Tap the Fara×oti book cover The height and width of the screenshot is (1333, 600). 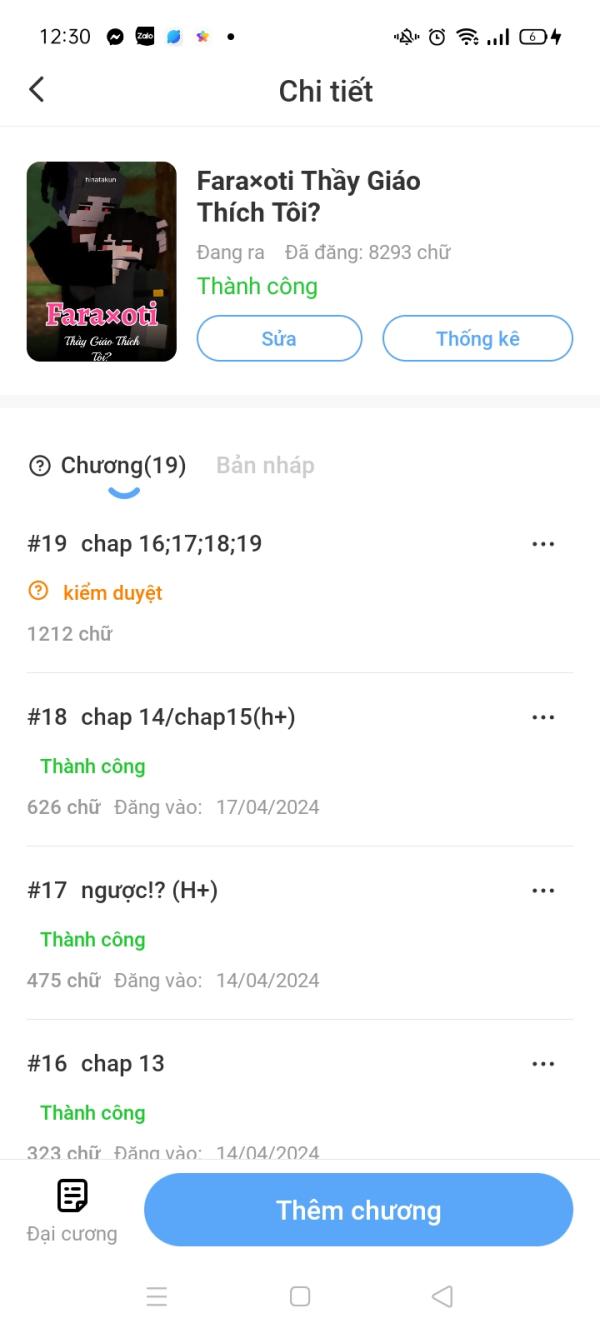click(102, 261)
